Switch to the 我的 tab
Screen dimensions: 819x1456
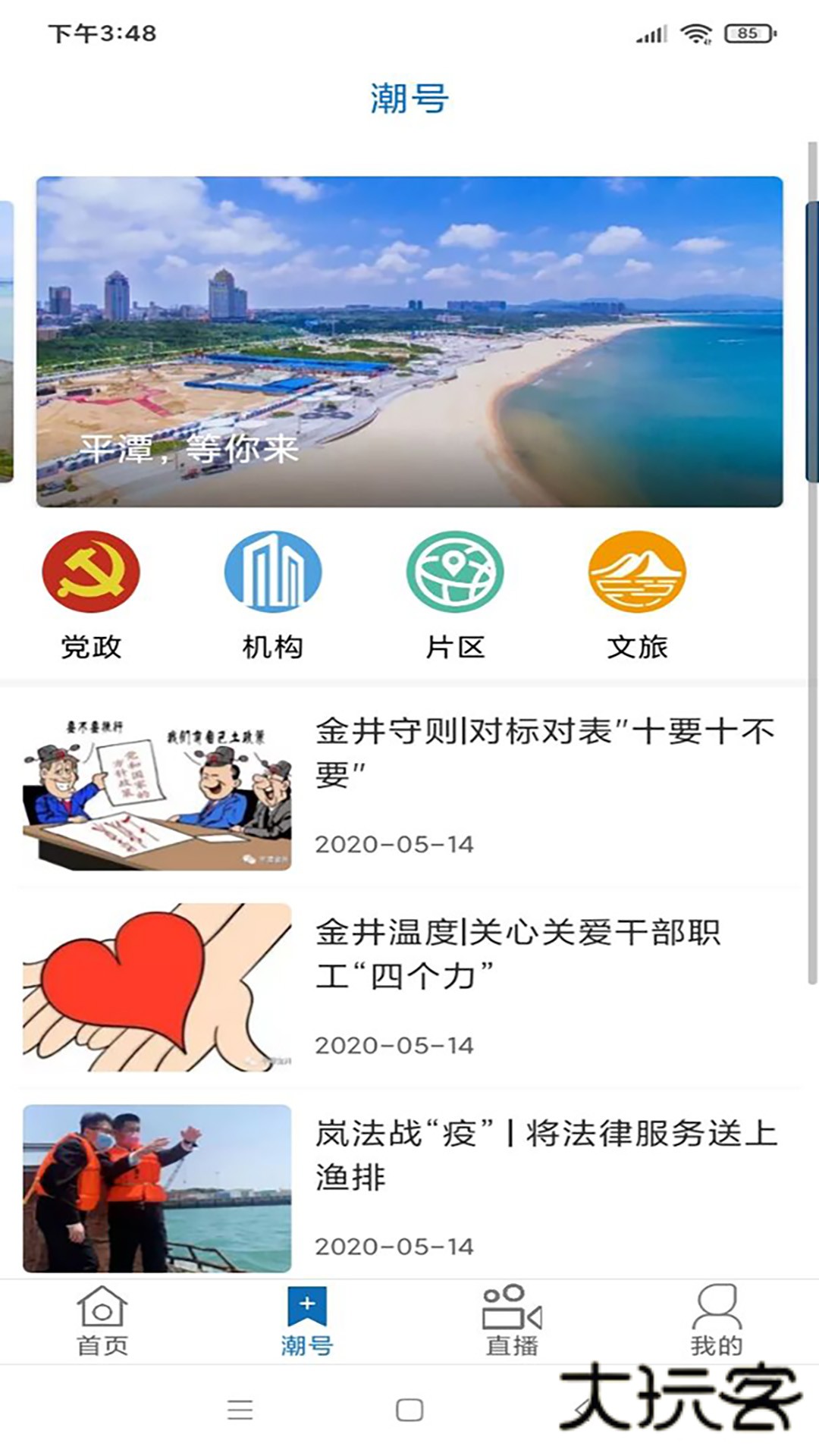718,1319
